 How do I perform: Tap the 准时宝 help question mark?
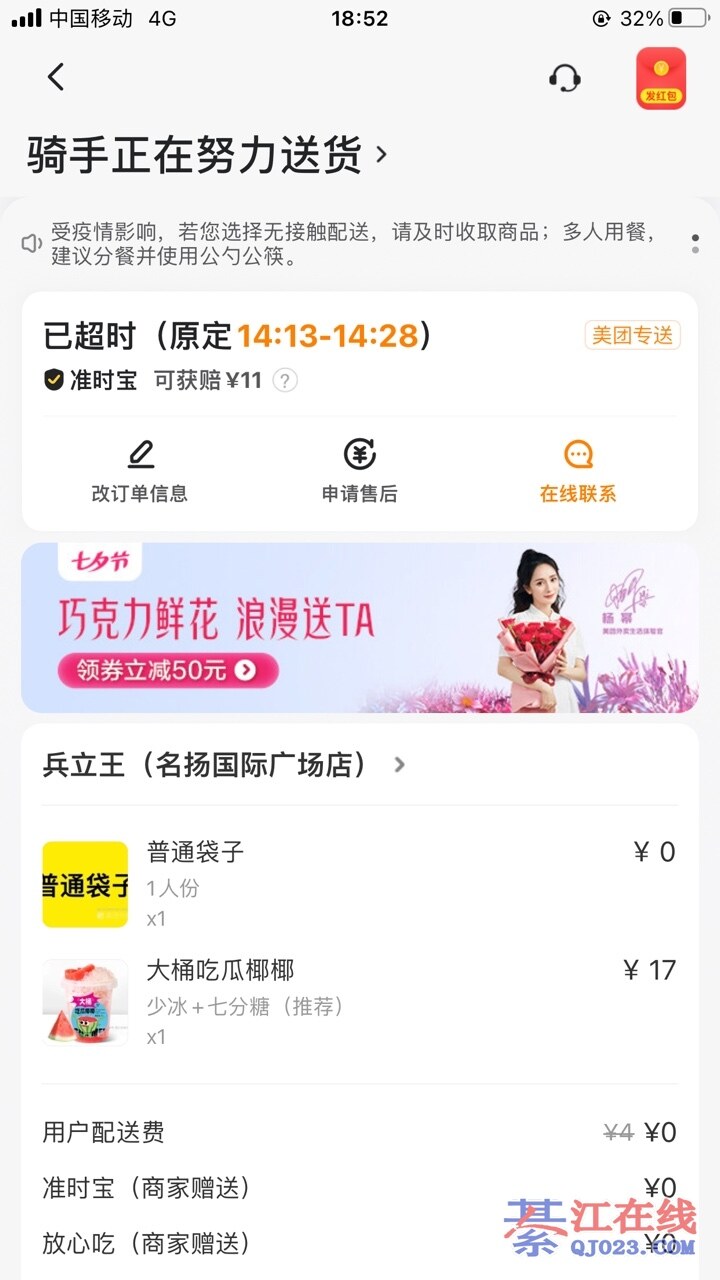tap(285, 380)
